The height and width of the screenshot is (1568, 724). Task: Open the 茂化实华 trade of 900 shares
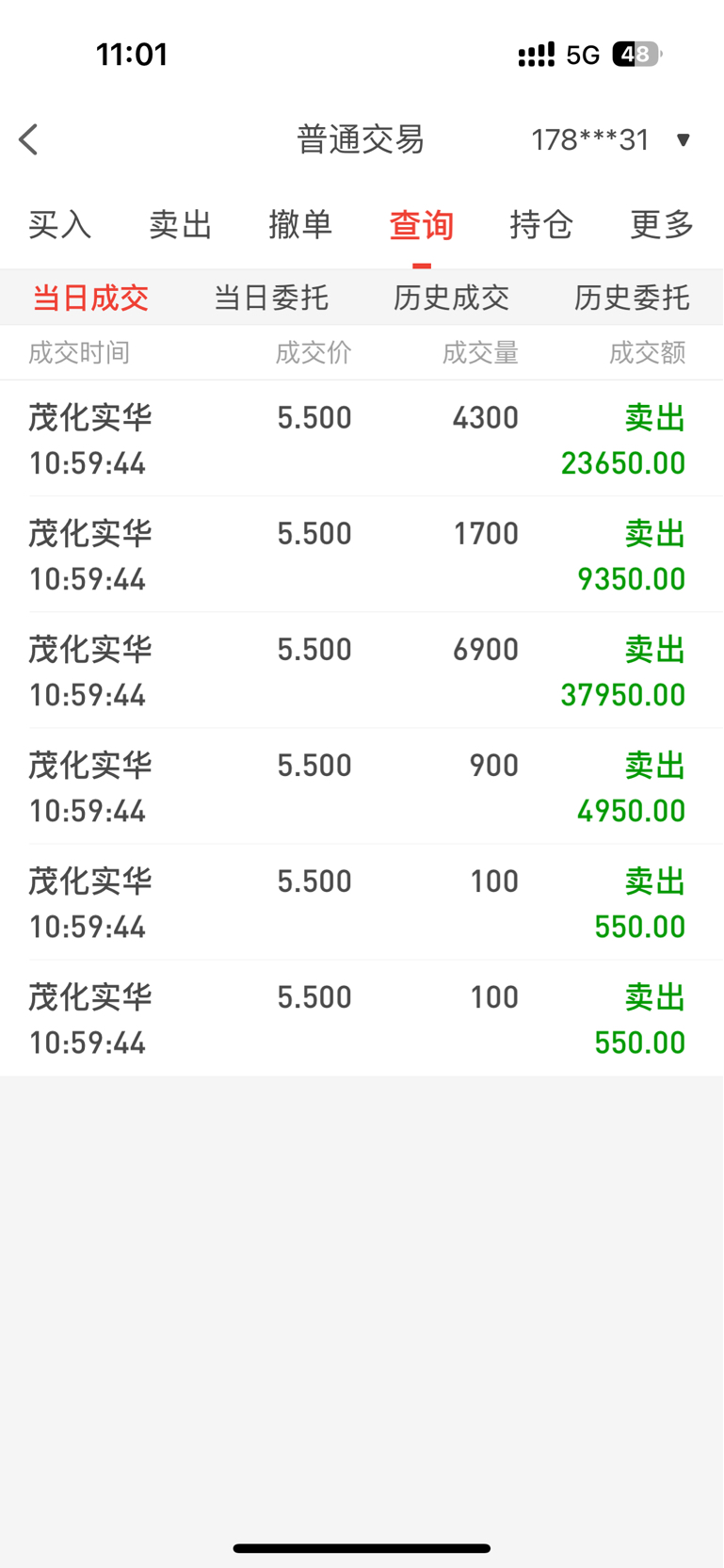coord(362,786)
